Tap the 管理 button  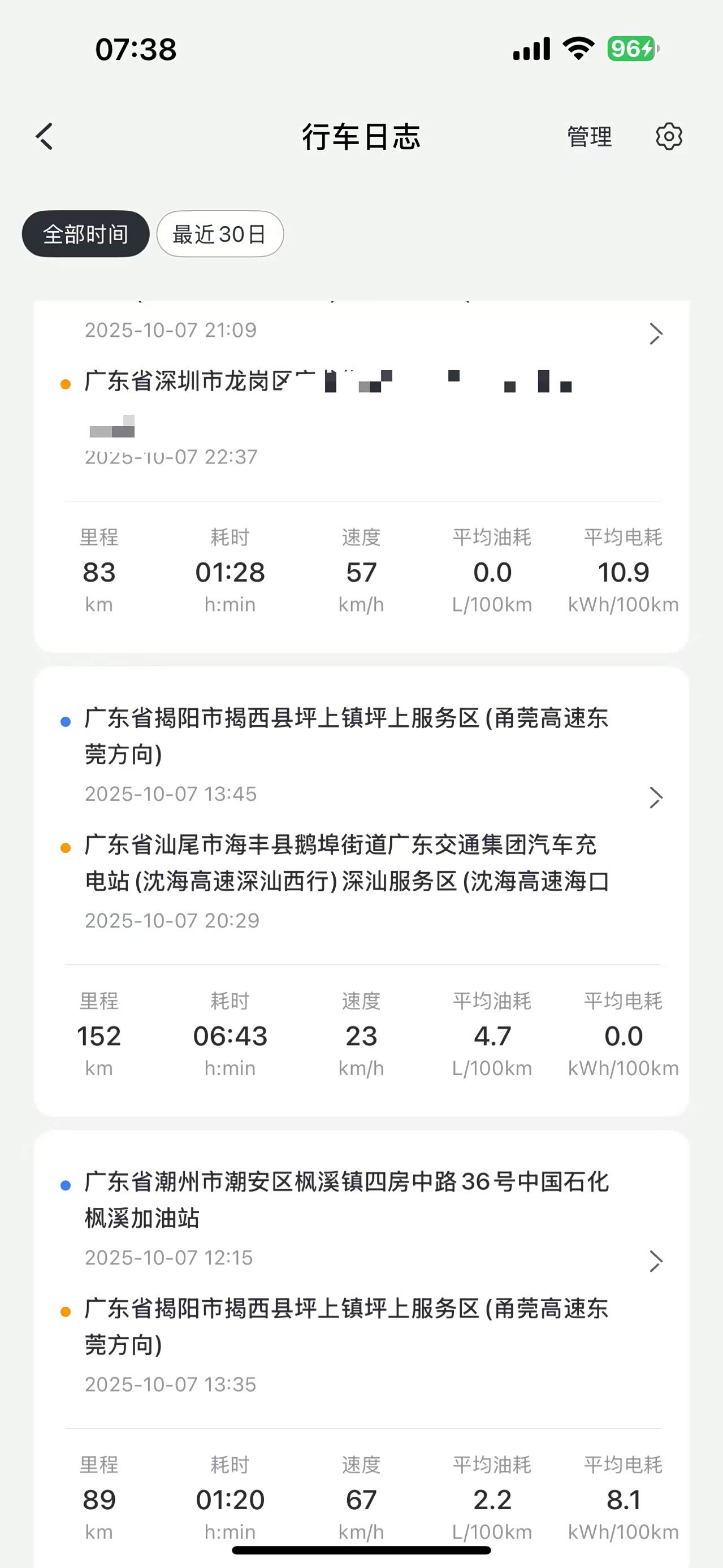(589, 136)
